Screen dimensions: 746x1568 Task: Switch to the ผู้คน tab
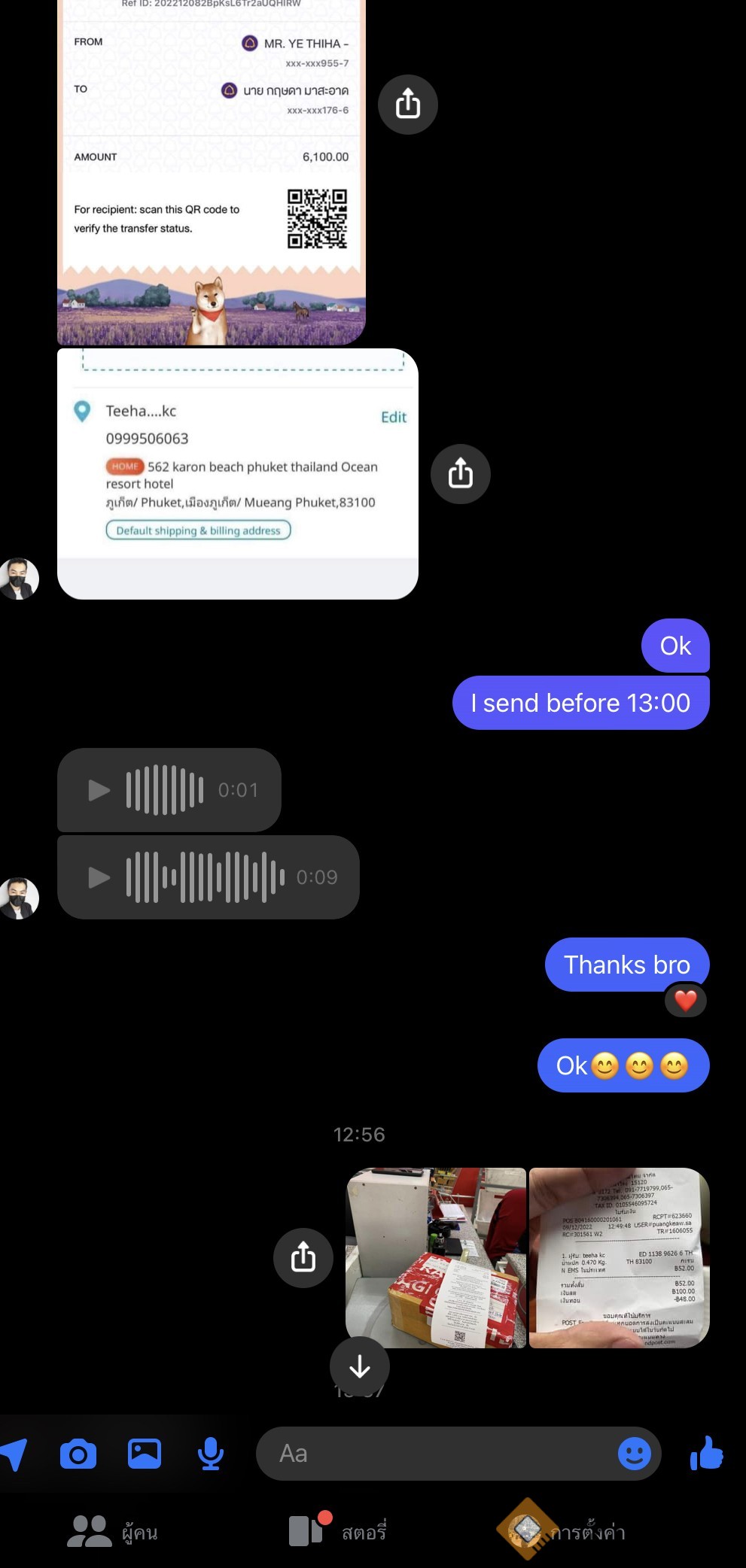coord(113,1532)
